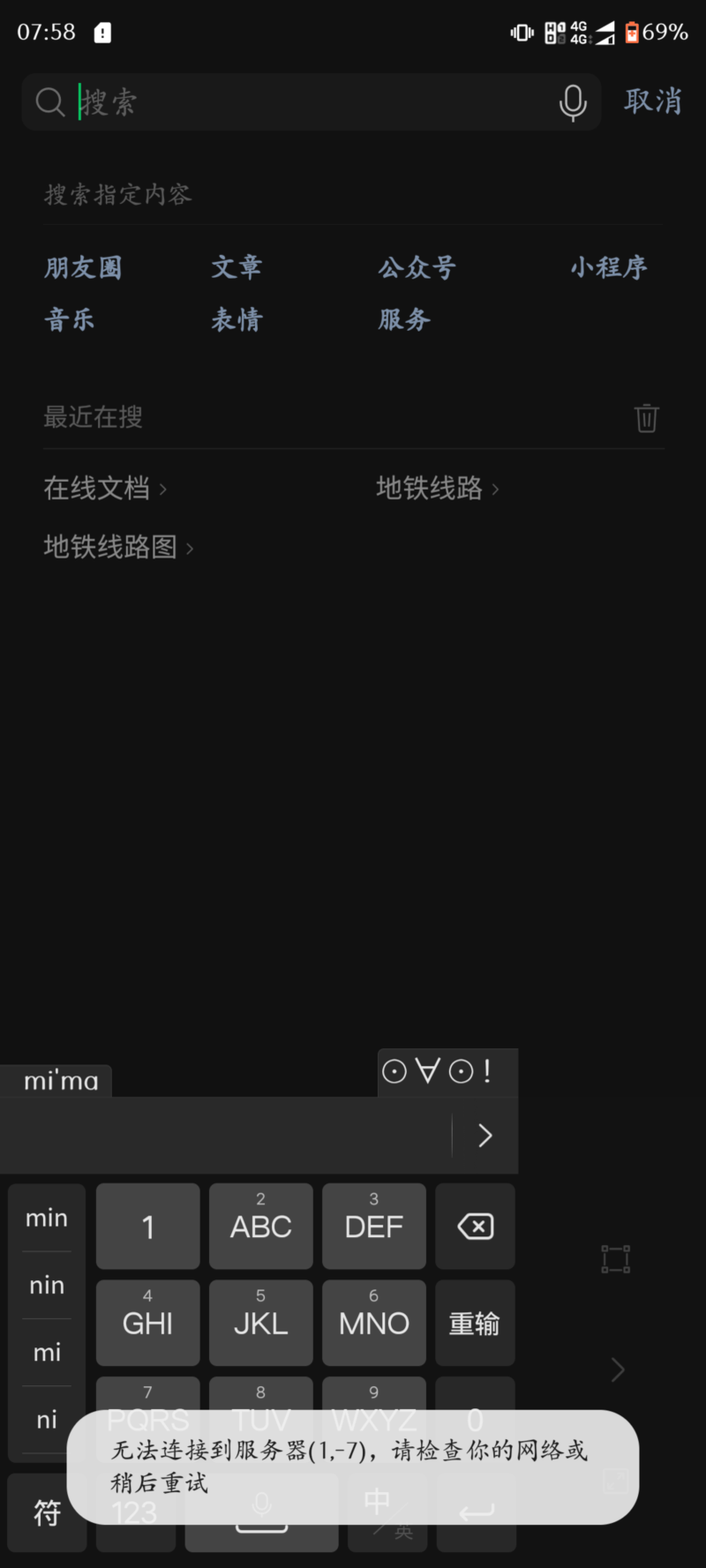Search within 小程序
706x1568 pixels.
[x=609, y=267]
